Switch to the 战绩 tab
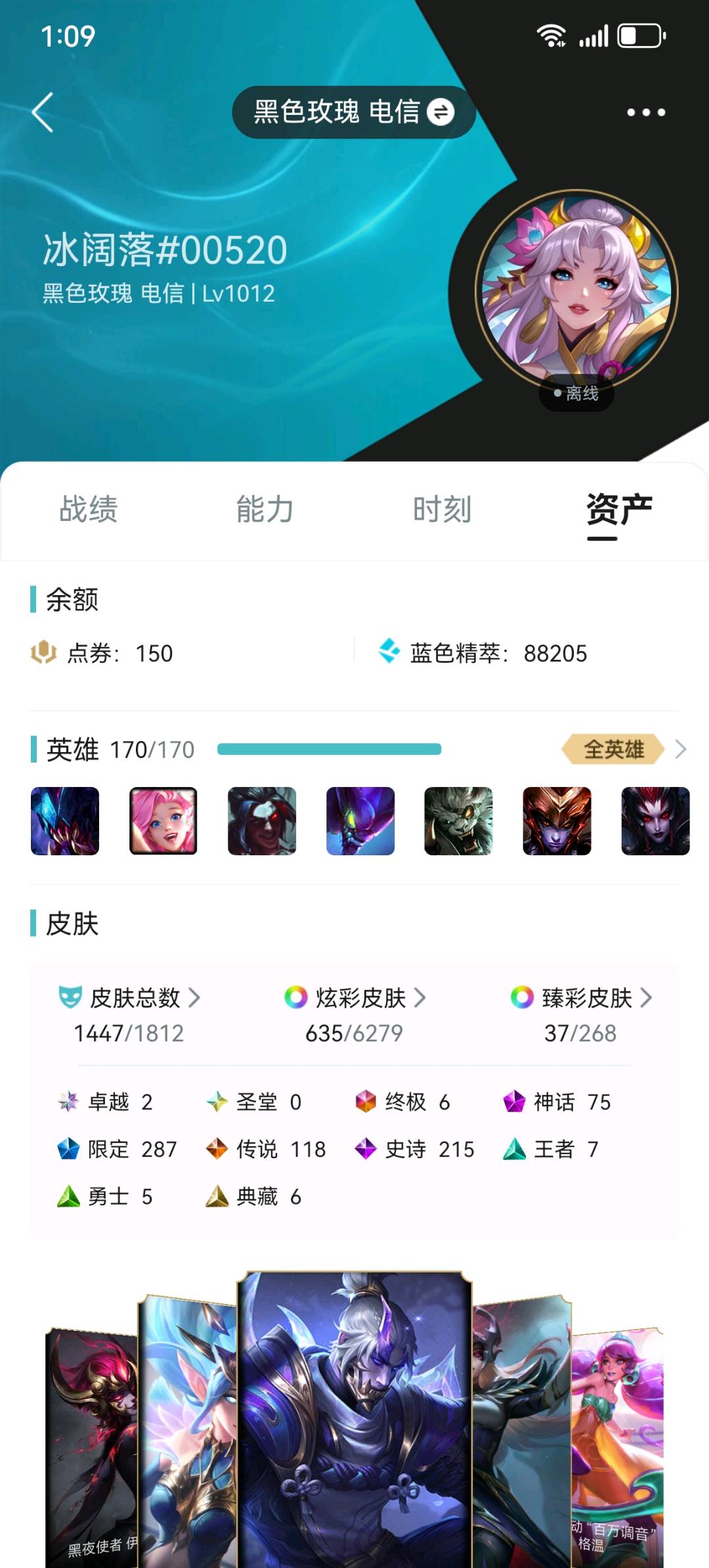This screenshot has height=1568, width=709. (x=89, y=509)
